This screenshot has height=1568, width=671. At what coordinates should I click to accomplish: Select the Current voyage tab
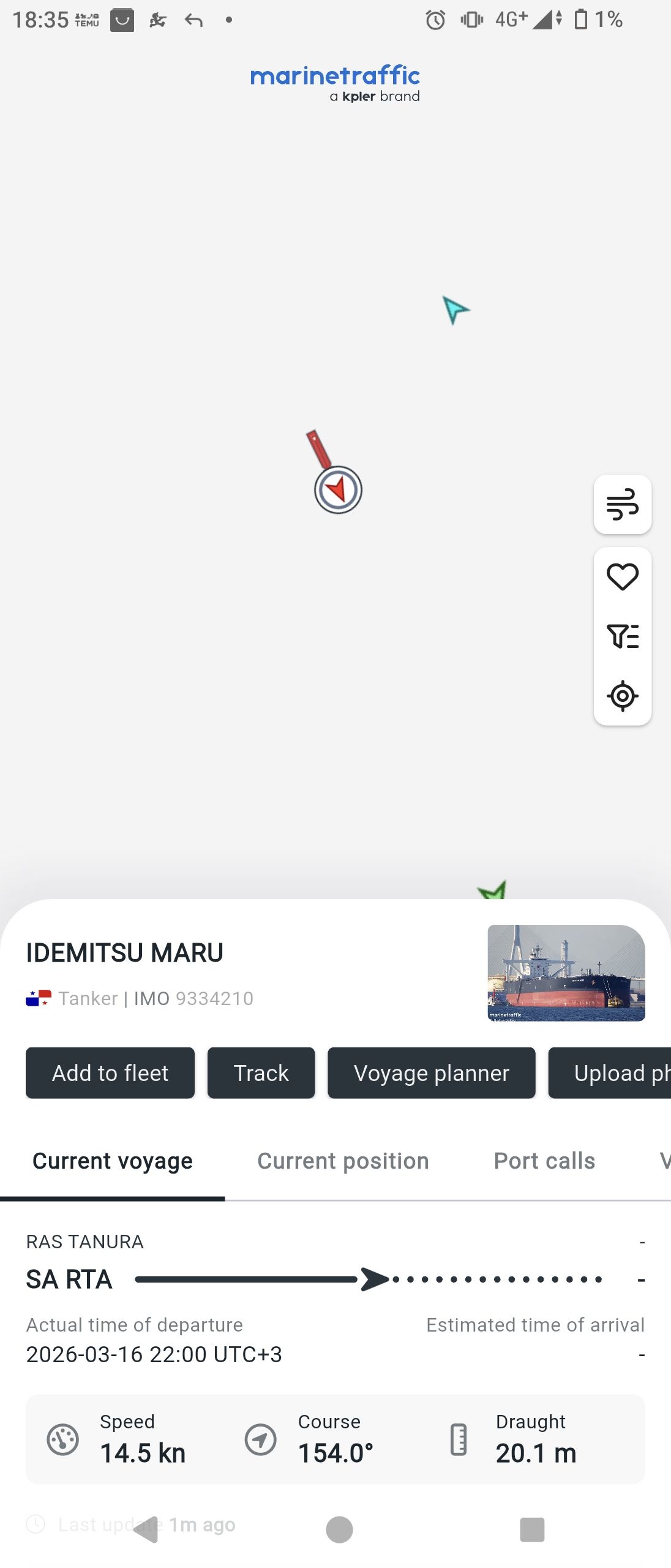click(x=113, y=1161)
